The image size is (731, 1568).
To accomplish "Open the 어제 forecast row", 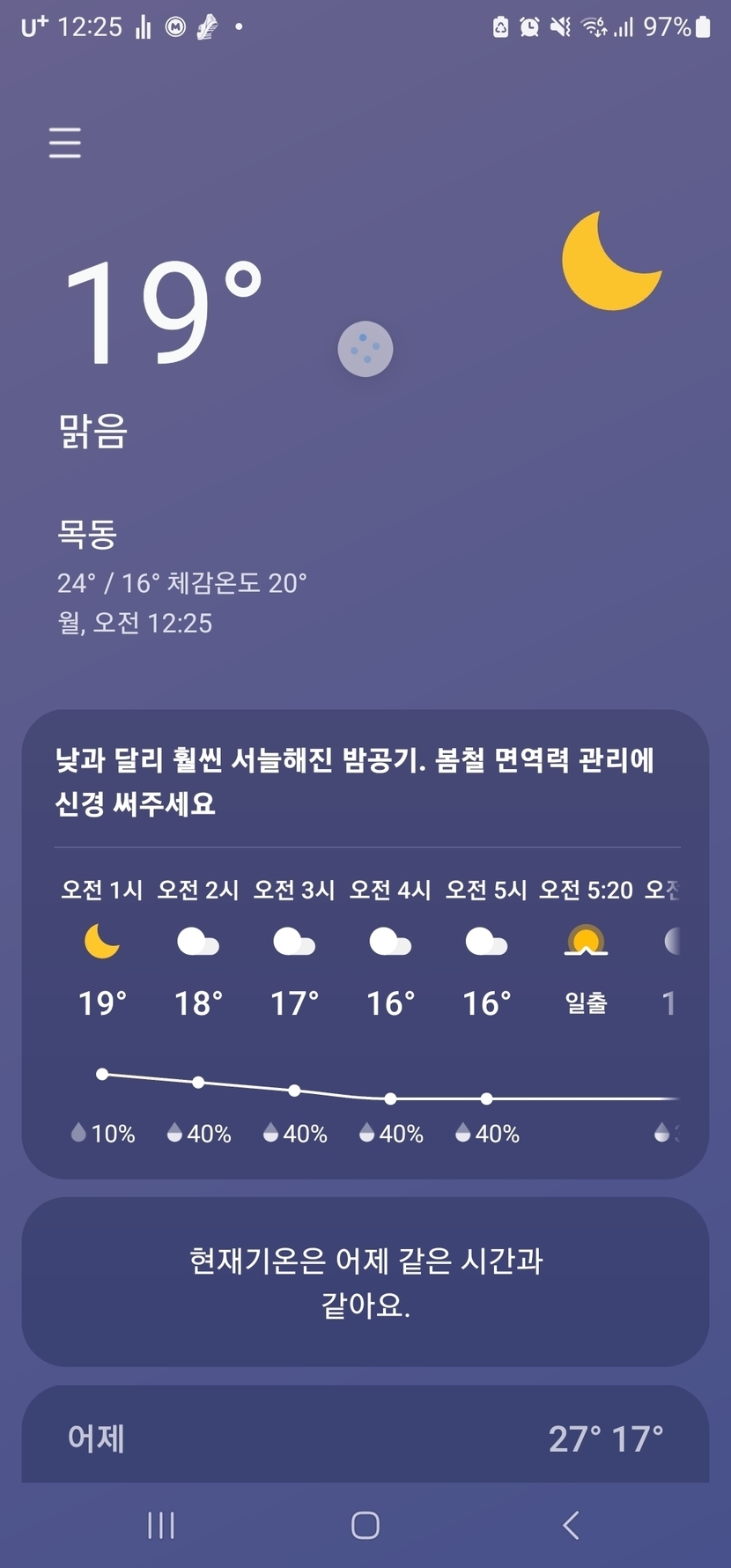I will pos(365,1438).
